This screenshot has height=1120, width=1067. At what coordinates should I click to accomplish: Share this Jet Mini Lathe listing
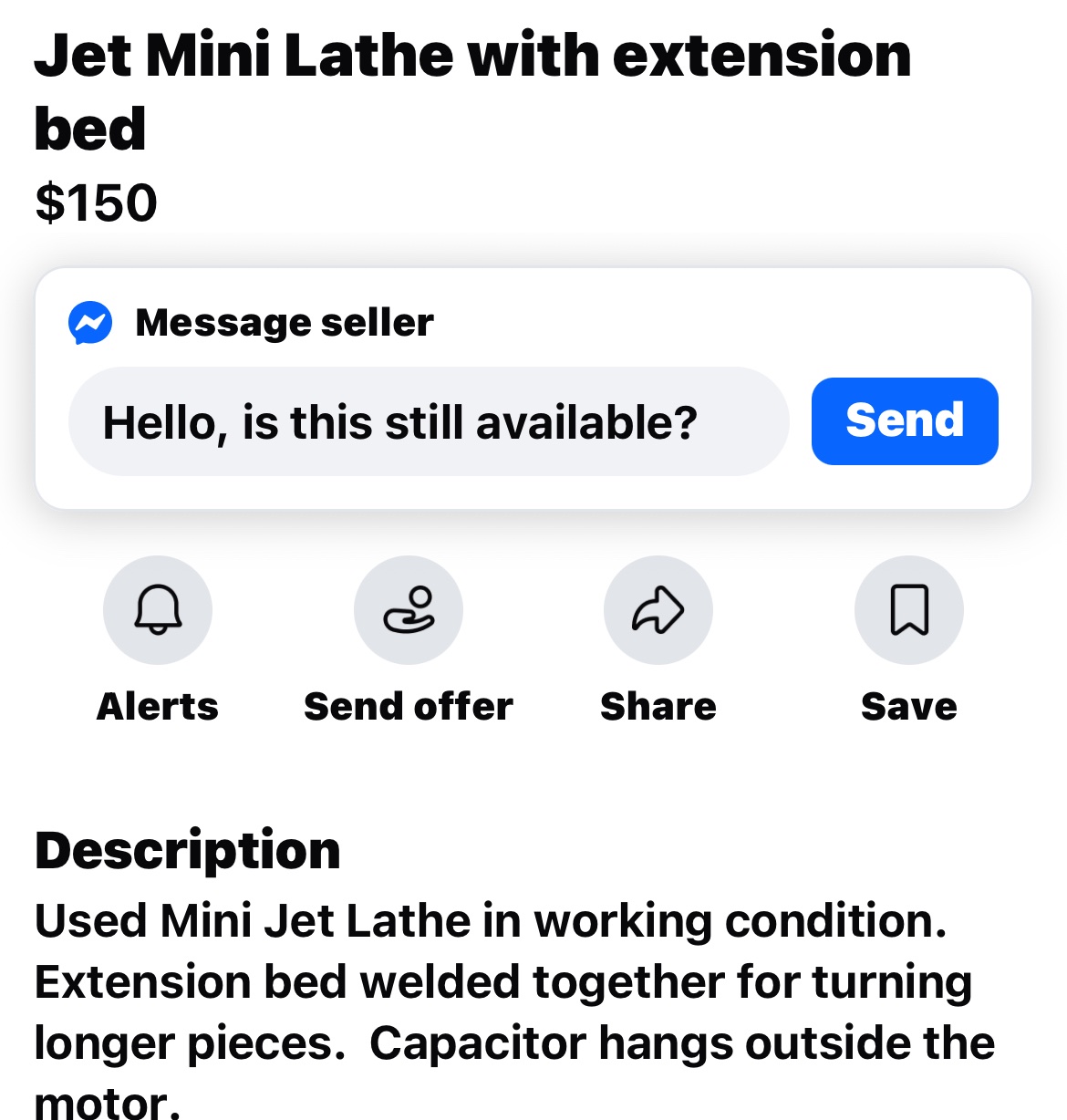point(658,610)
